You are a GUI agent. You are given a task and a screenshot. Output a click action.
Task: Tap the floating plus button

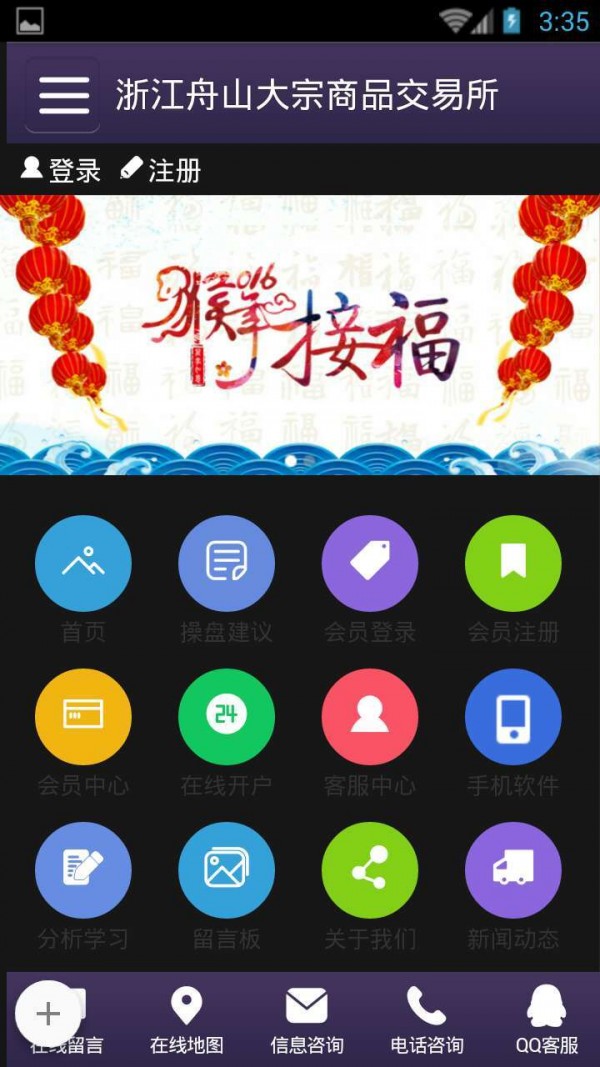[x=48, y=1013]
